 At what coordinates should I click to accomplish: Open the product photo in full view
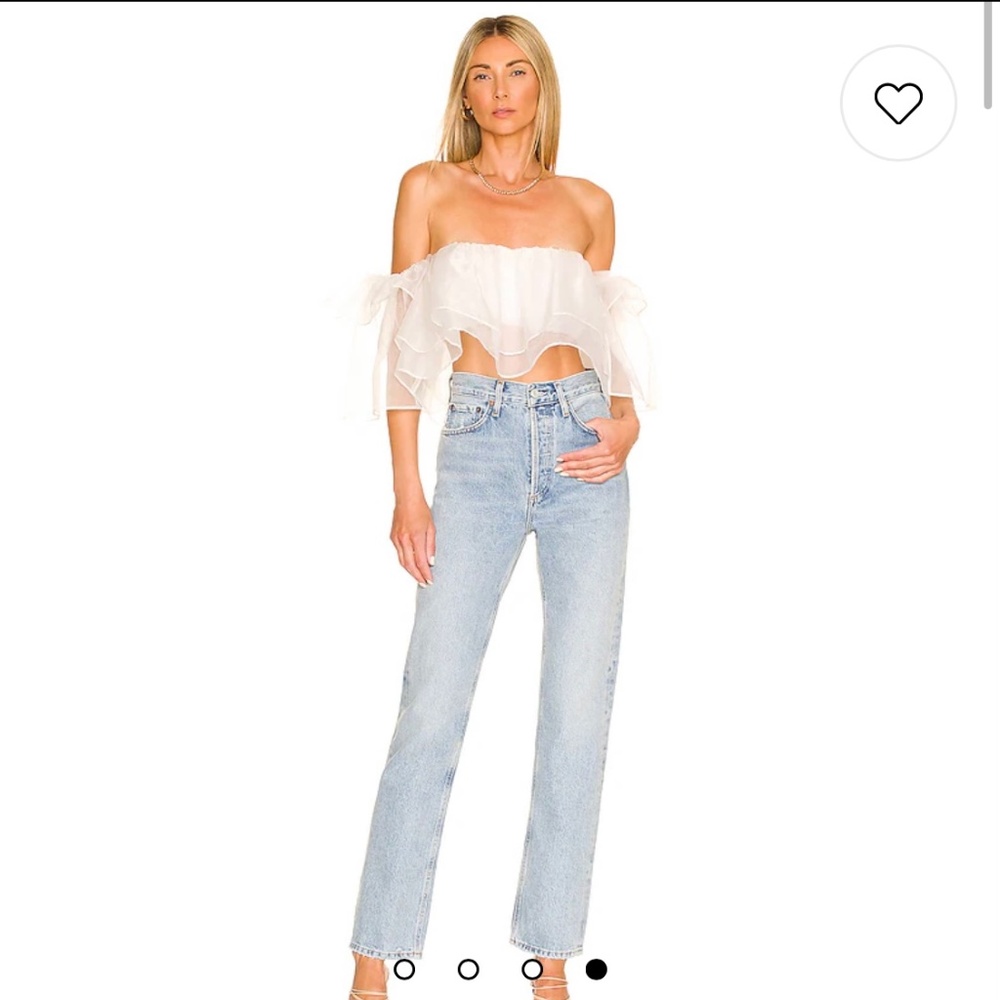tap(500, 500)
